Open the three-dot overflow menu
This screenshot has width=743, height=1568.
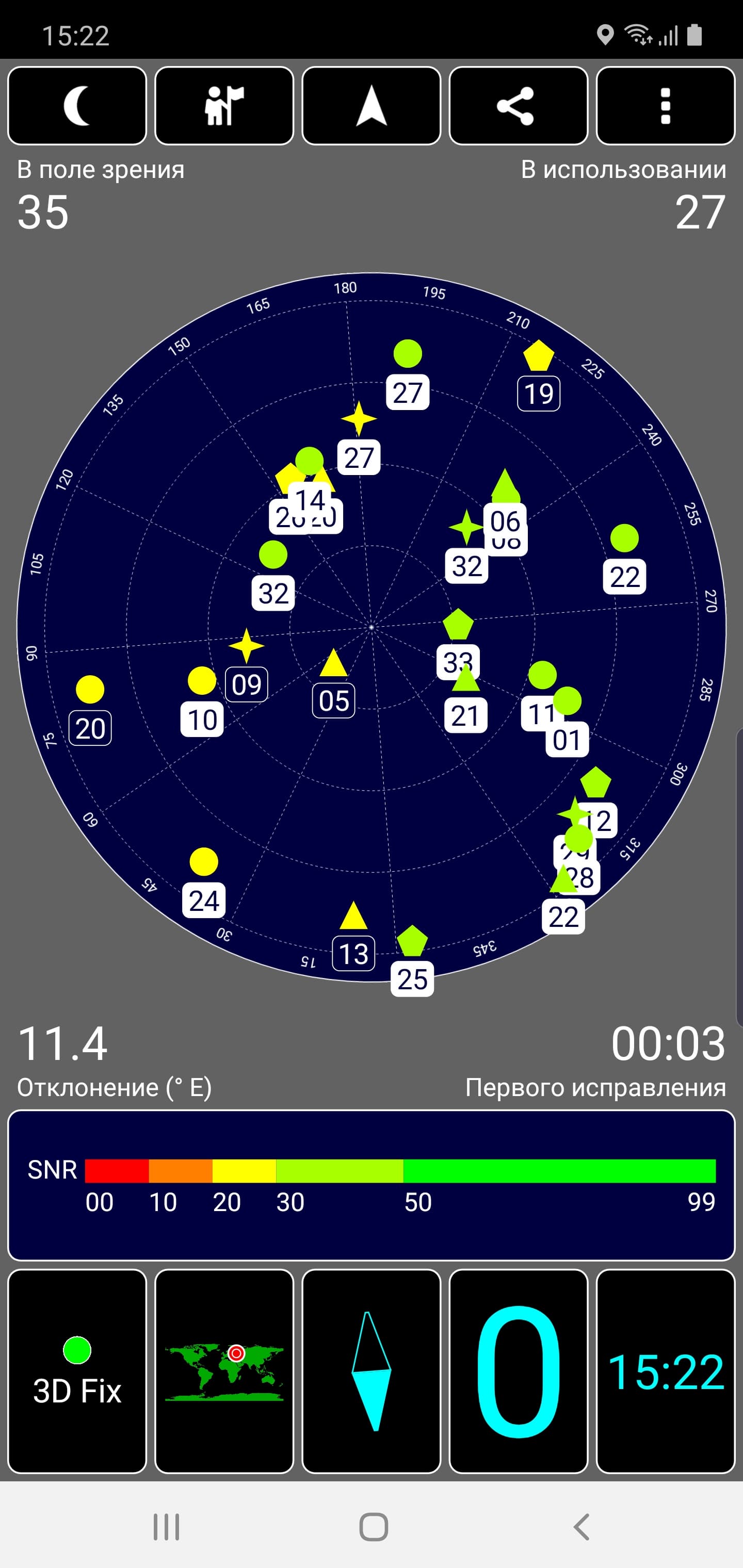[x=666, y=106]
